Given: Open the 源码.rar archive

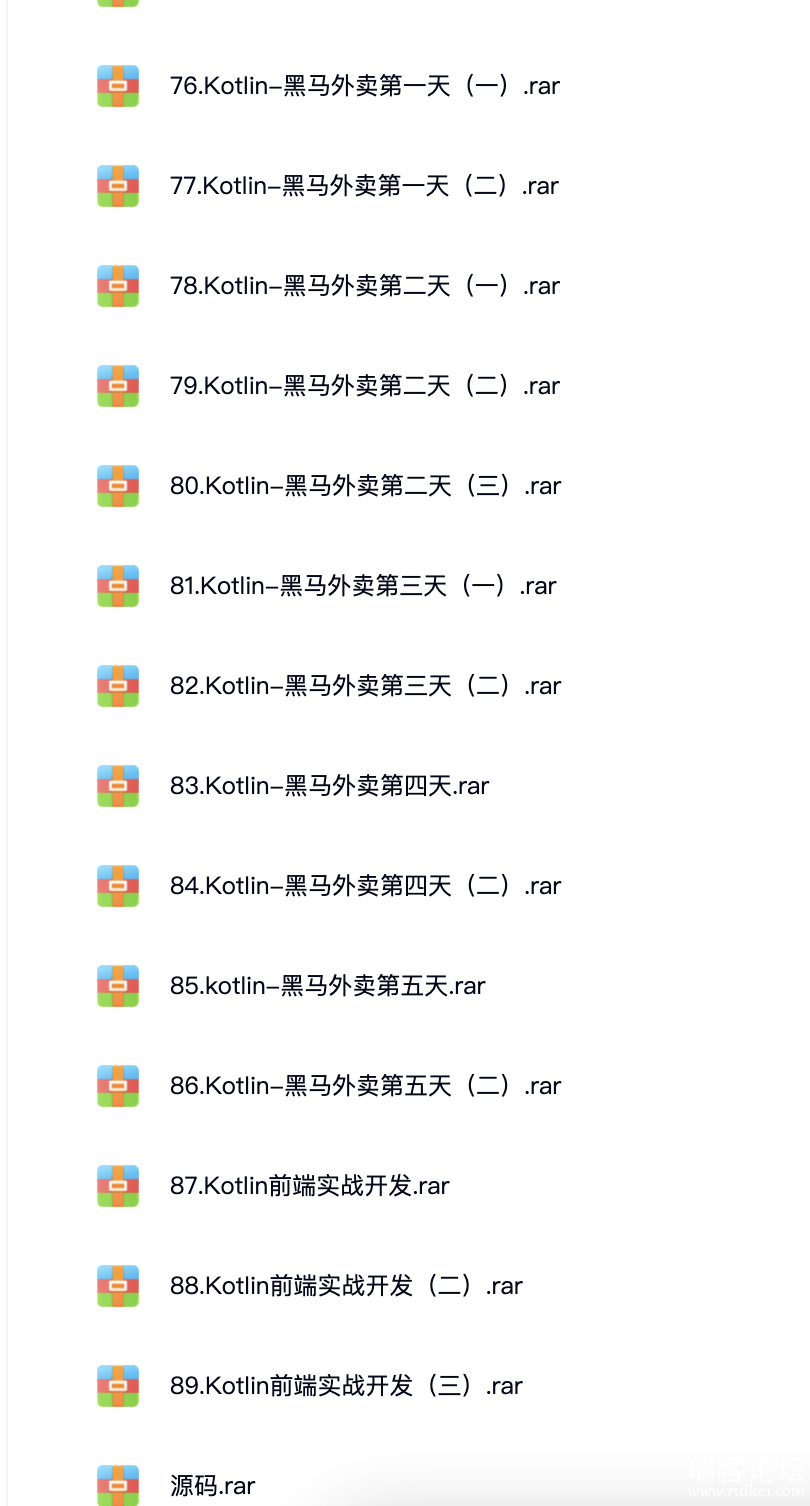Looking at the screenshot, I should [x=212, y=1486].
